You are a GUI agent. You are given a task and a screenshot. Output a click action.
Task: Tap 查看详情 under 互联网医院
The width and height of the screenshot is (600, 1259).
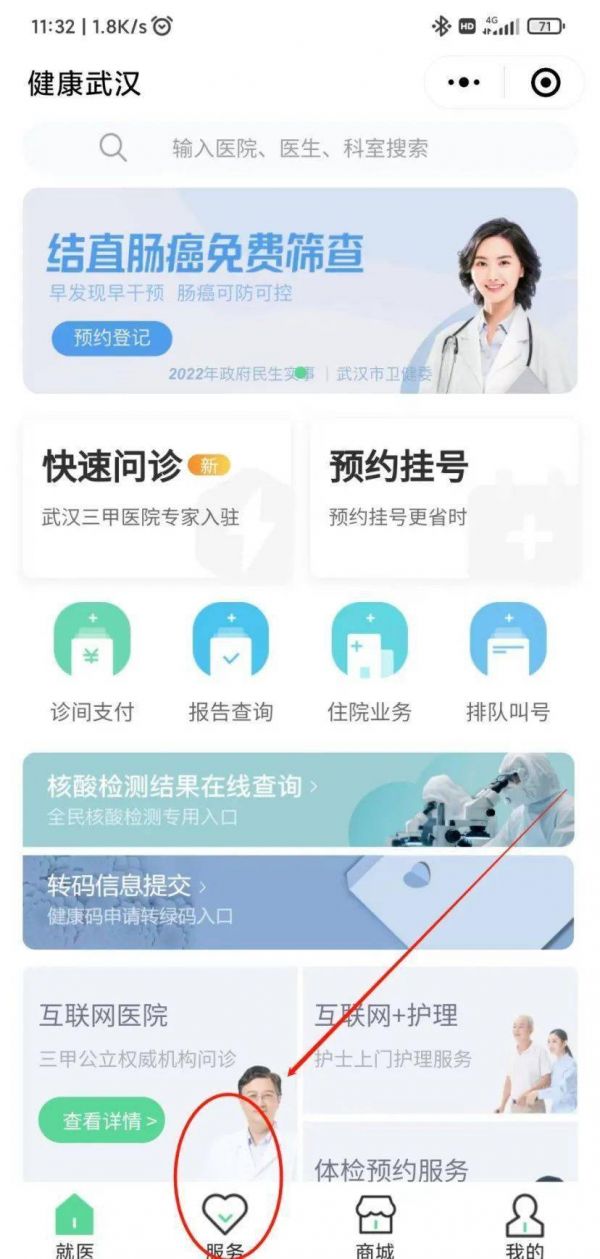coord(102,1120)
